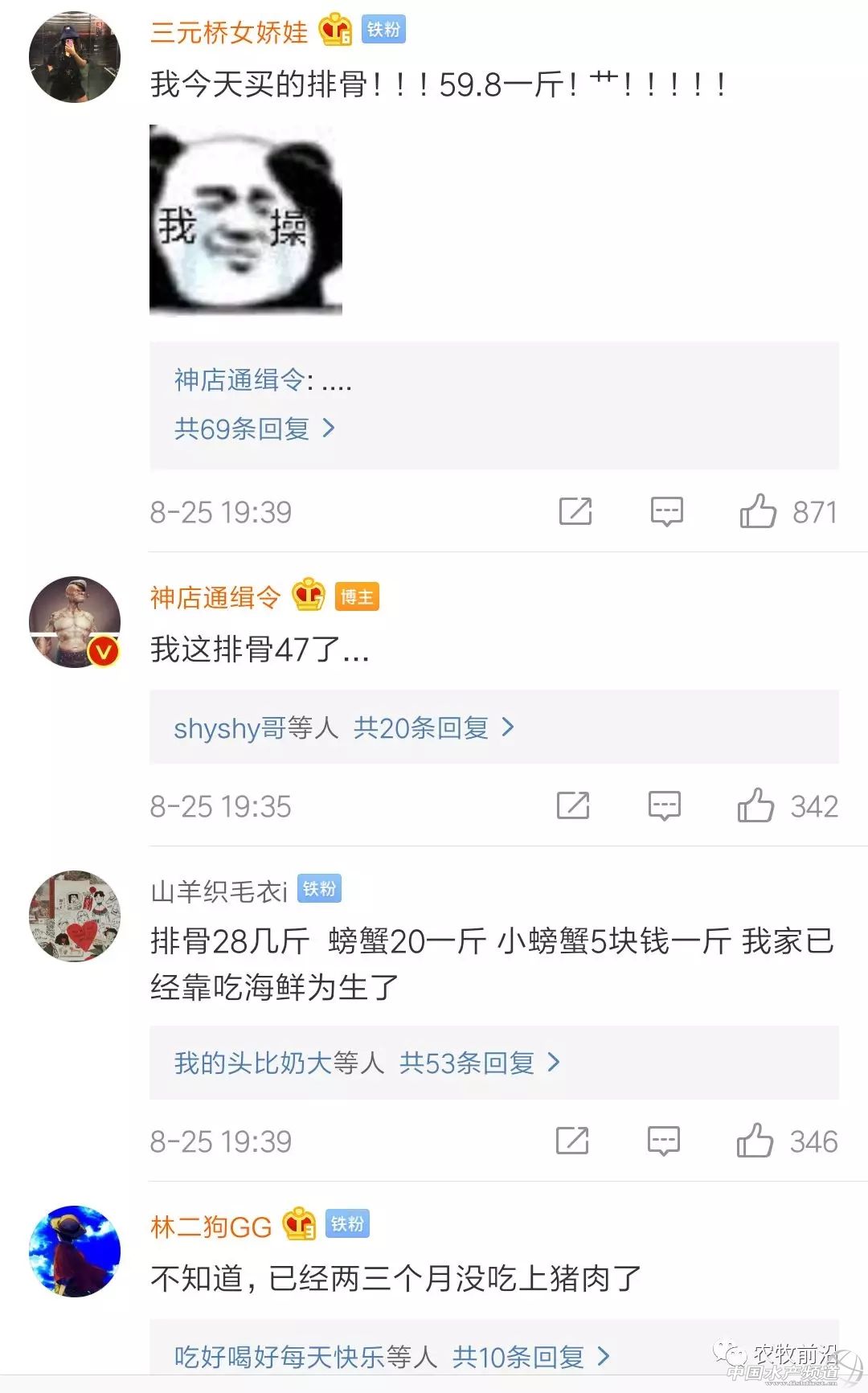Repost 山羊织毛衣i's comment
Viewport: 868px width, 1393px height.
tap(572, 1141)
